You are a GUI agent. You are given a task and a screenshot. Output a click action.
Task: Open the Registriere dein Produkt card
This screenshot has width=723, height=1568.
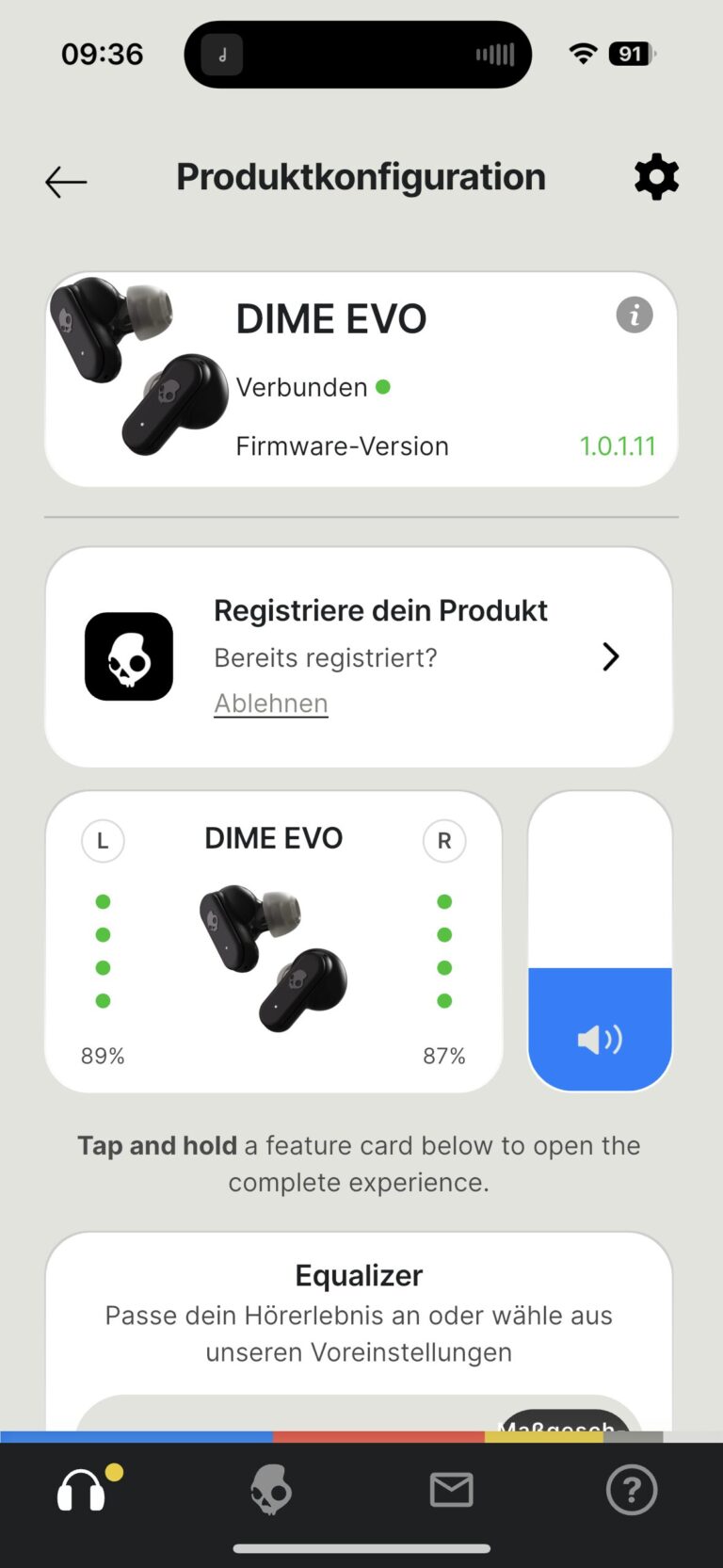[x=380, y=610]
